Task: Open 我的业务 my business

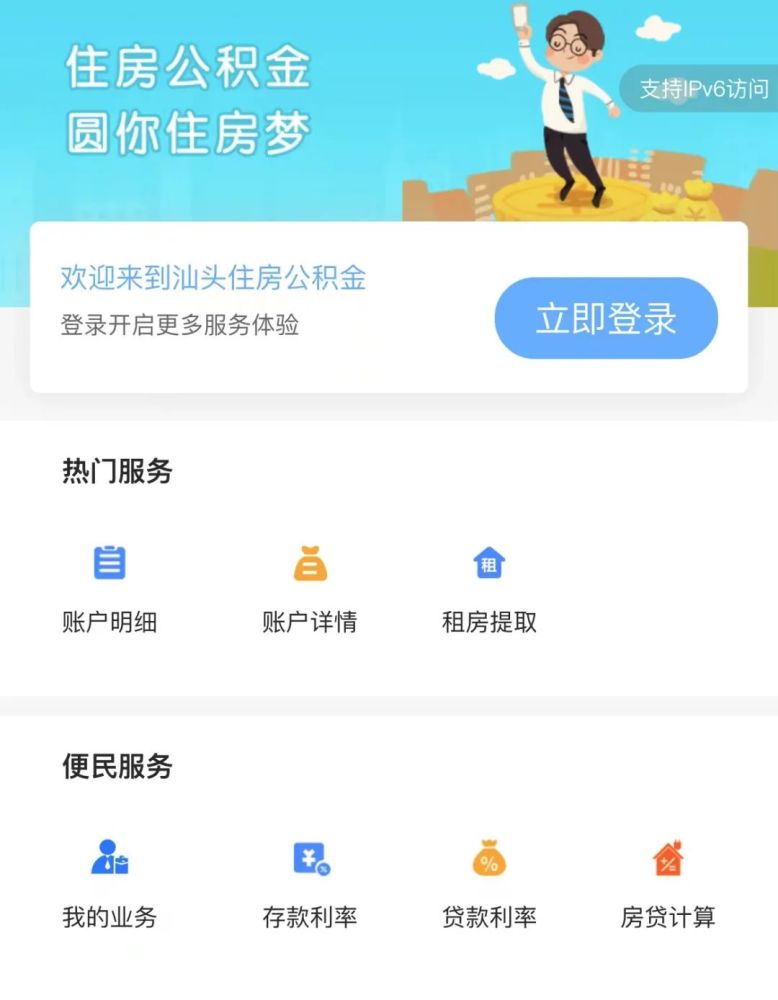Action: pos(109,884)
